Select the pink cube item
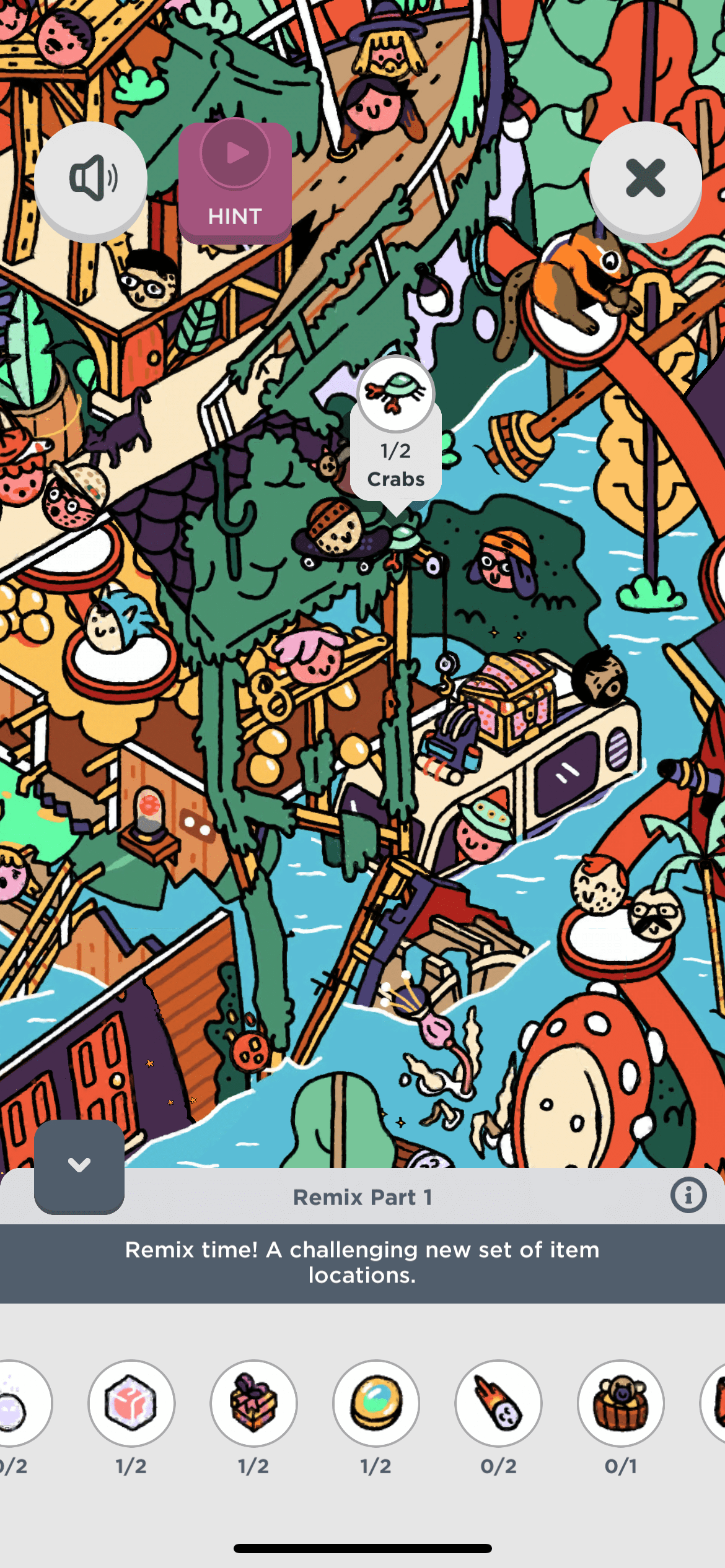This screenshot has width=725, height=1568. [x=131, y=1403]
